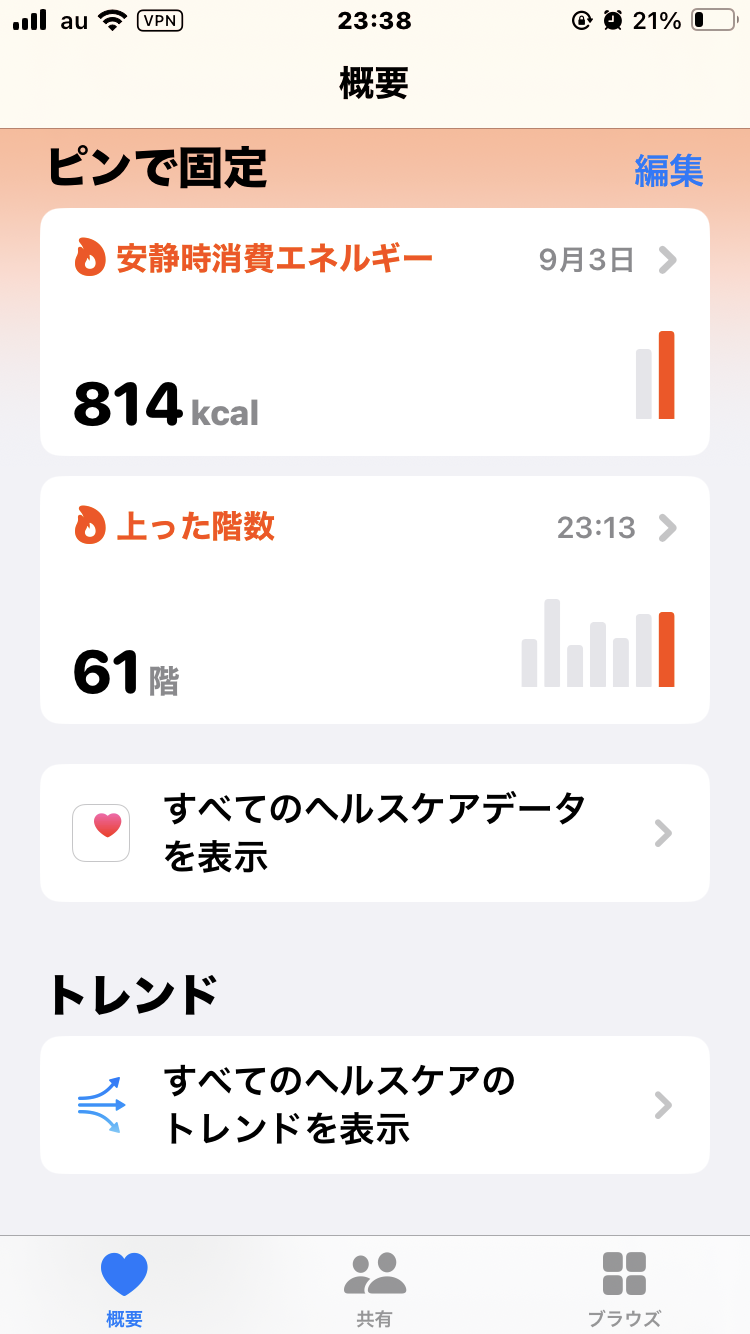Tap 編集 to edit pinned items
The image size is (750, 1334).
click(668, 171)
